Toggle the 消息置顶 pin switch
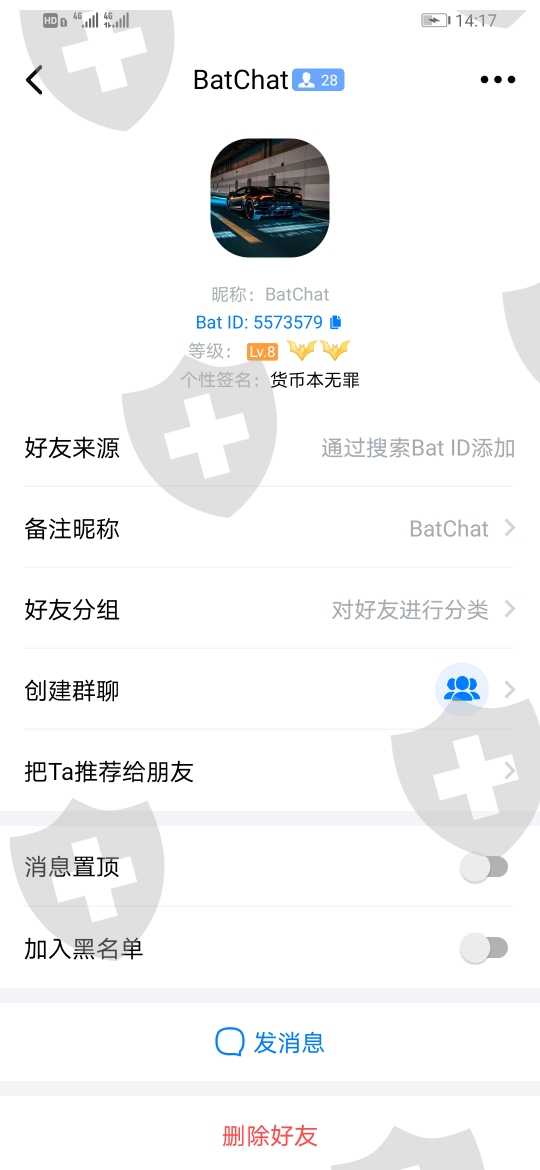The height and width of the screenshot is (1170, 540). tap(484, 868)
